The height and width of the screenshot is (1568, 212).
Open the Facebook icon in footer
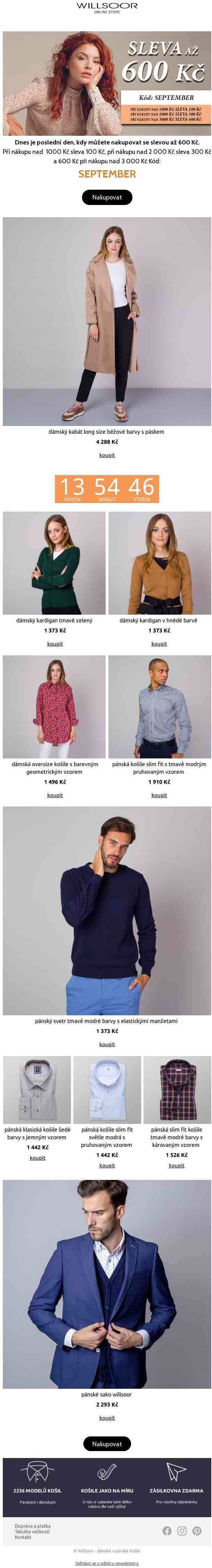tap(166, 1531)
